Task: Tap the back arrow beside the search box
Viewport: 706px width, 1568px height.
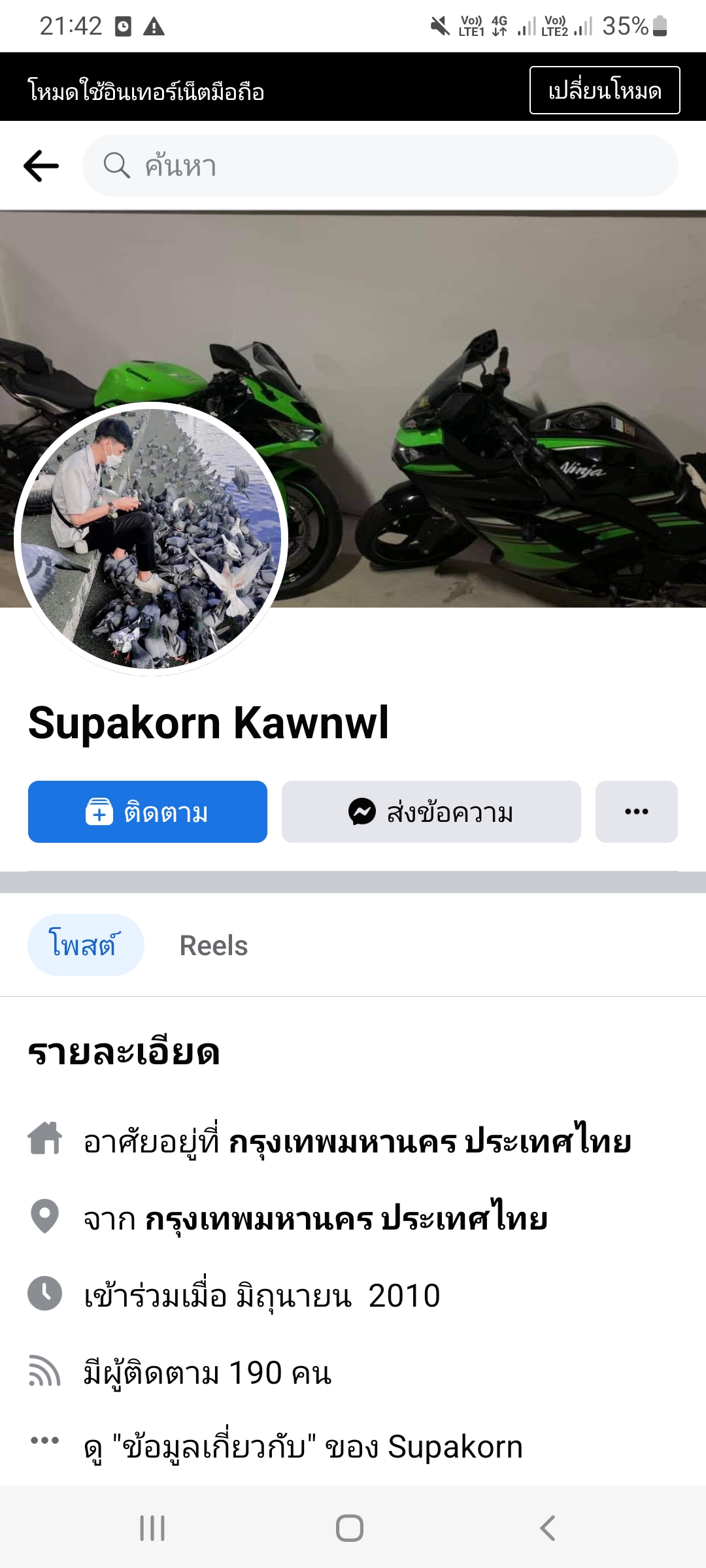Action: tap(41, 166)
